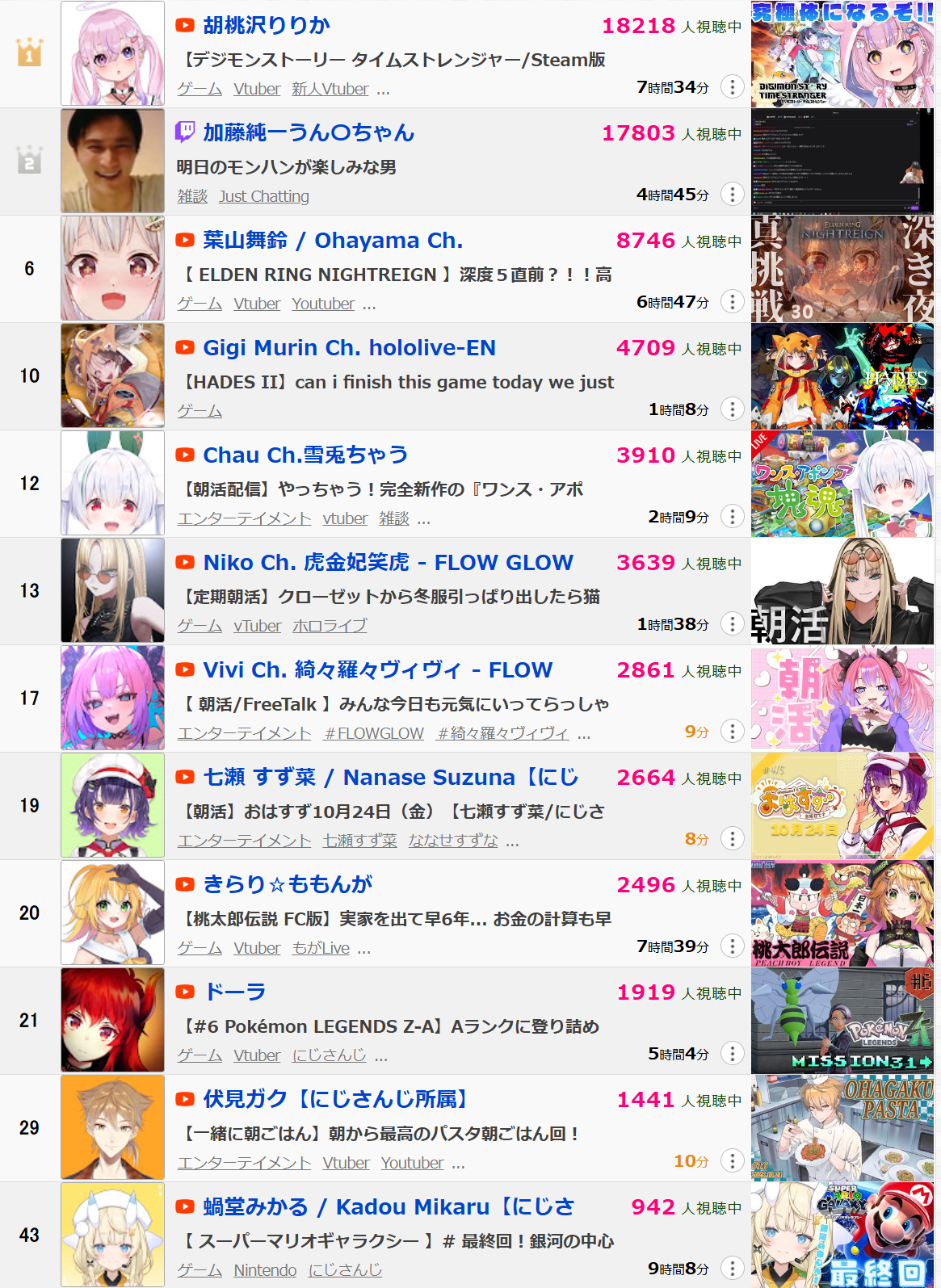Tap the もがLive tag under きらり☆ももんが
The height and width of the screenshot is (1288, 941).
(x=321, y=948)
